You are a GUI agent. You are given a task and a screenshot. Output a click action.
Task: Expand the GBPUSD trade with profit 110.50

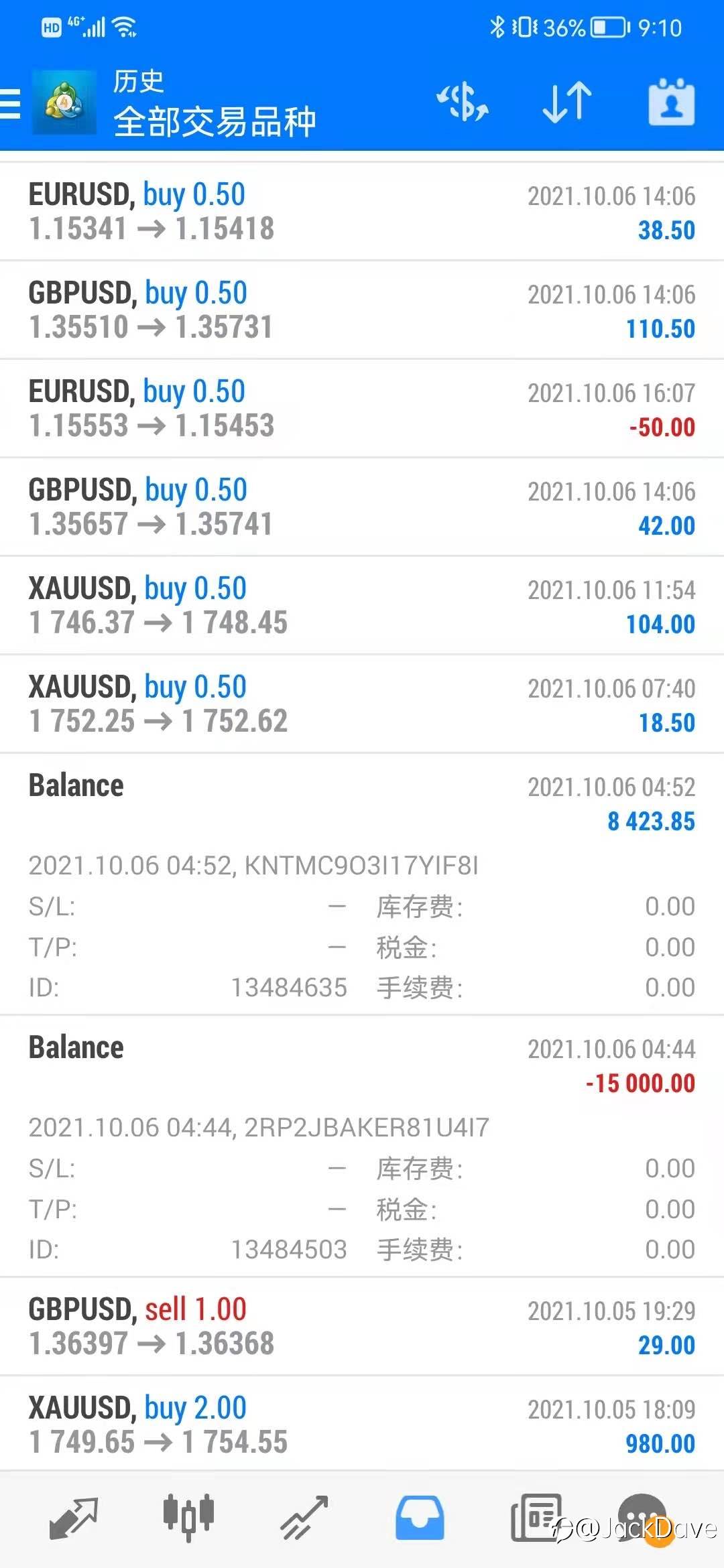tap(362, 310)
